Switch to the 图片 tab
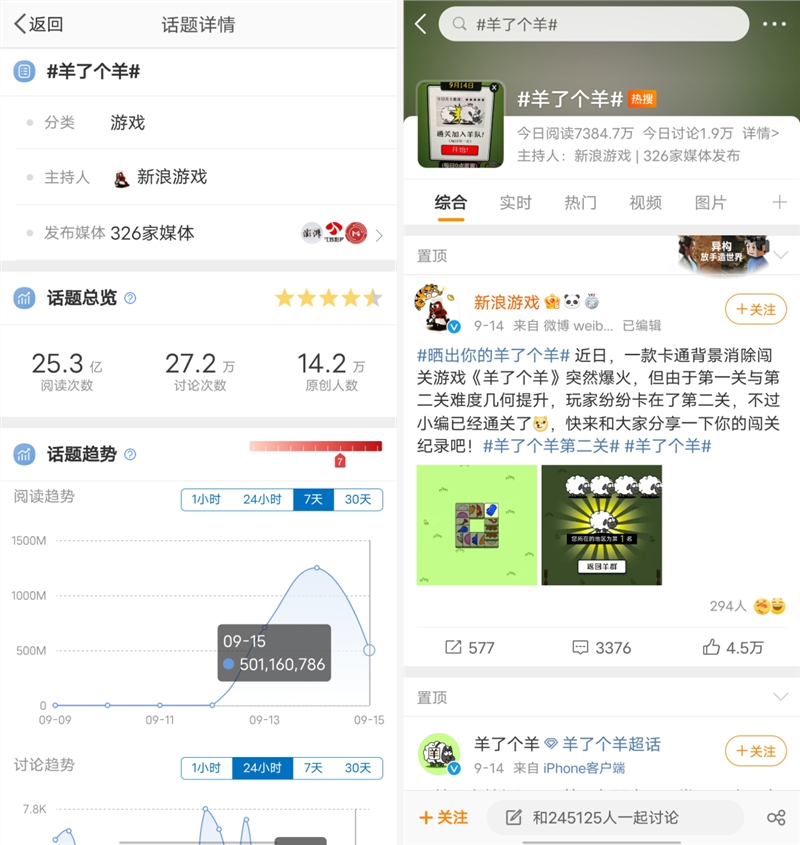800x845 pixels. (x=710, y=203)
